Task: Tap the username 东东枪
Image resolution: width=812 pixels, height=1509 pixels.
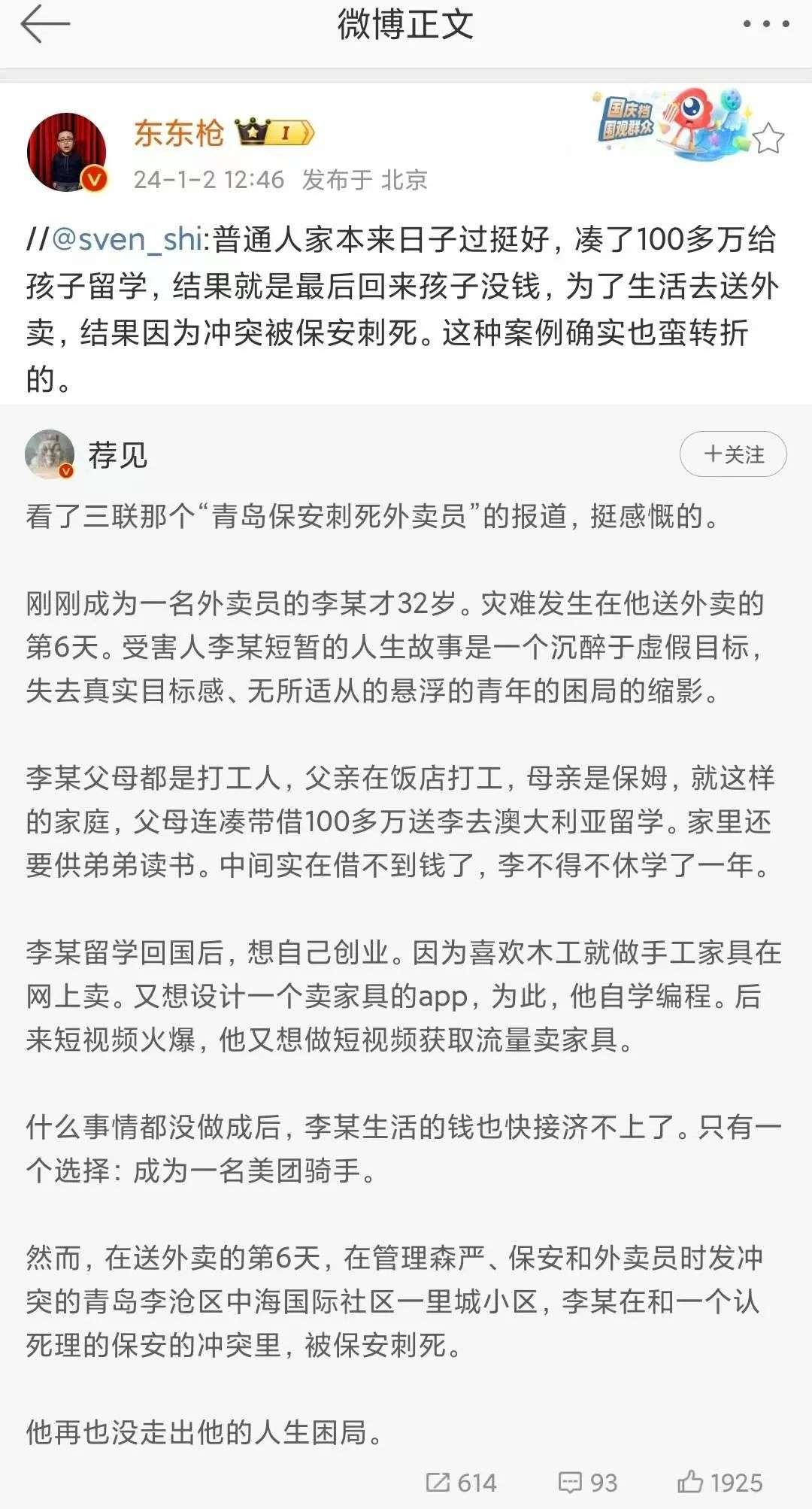Action: (179, 133)
